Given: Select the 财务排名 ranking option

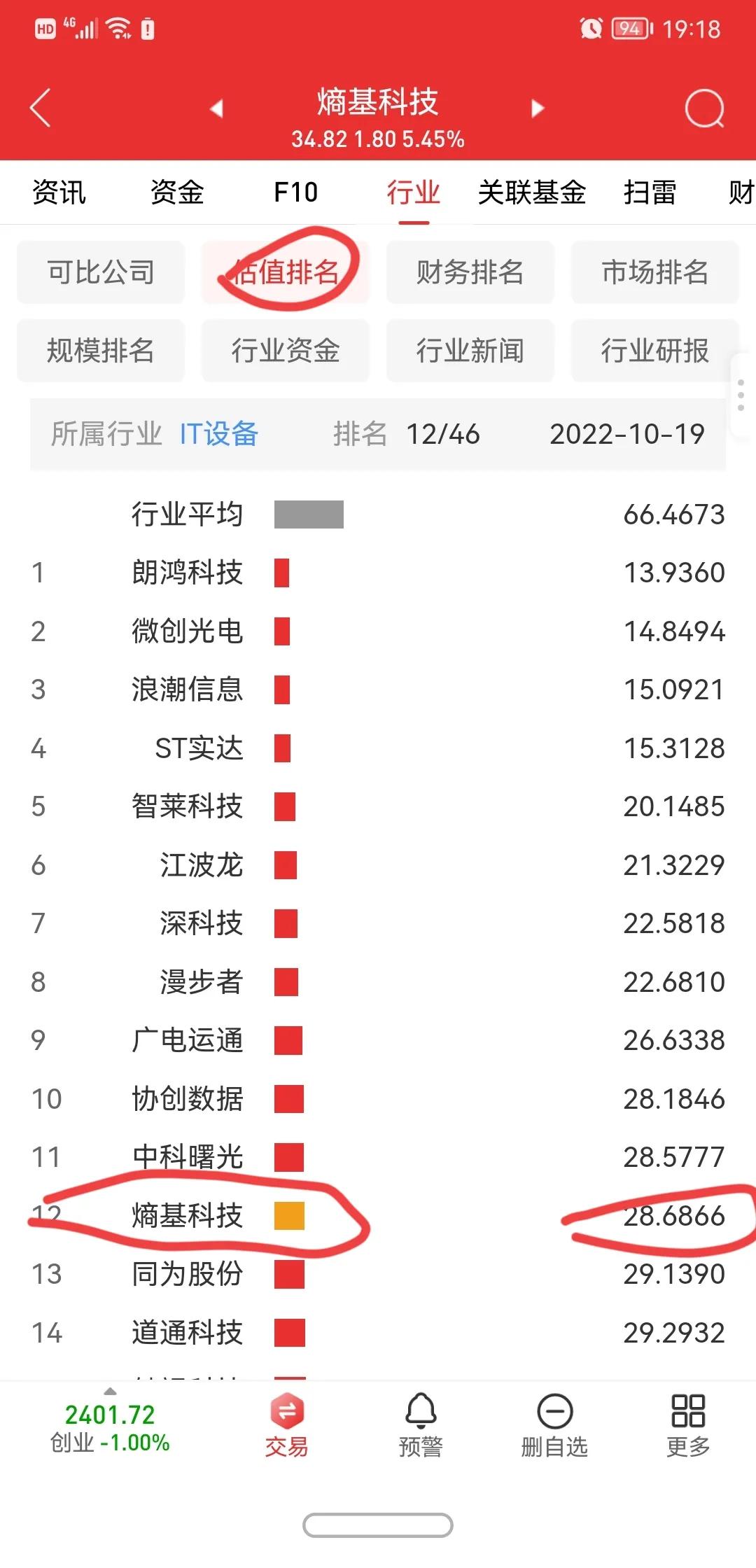Looking at the screenshot, I should tap(470, 273).
